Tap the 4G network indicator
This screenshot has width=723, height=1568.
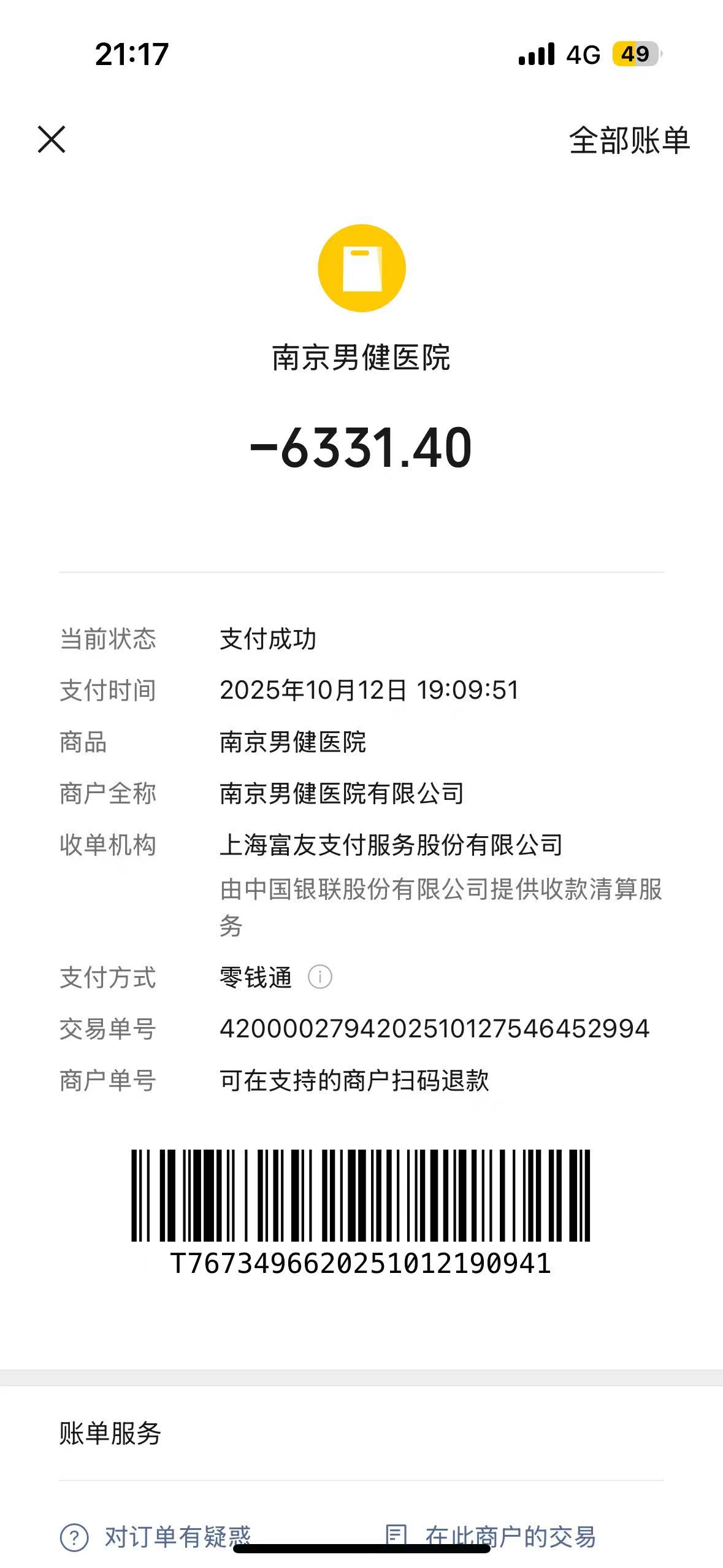pos(582,54)
